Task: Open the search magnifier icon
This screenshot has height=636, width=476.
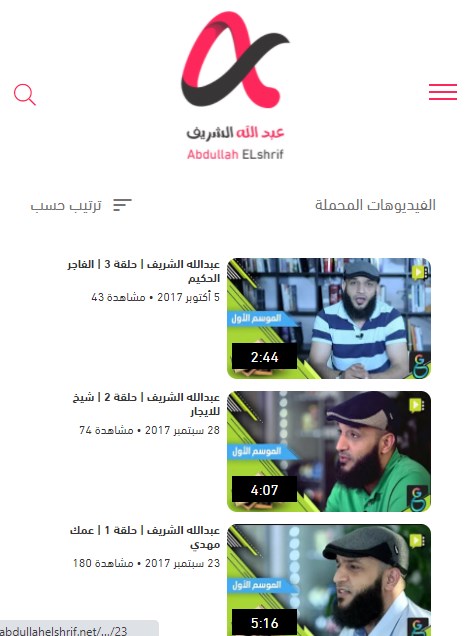Action: coord(25,95)
